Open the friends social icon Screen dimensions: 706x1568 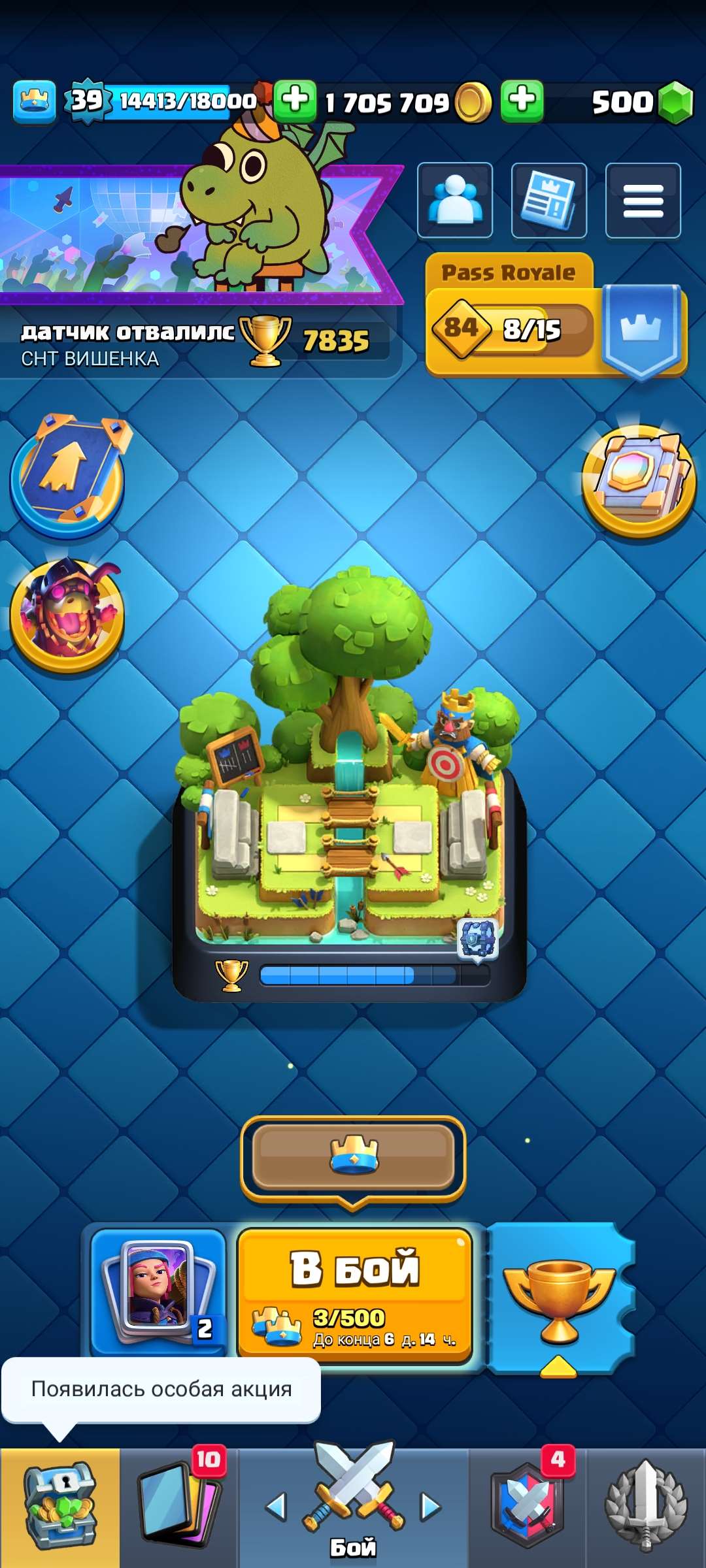tap(455, 200)
